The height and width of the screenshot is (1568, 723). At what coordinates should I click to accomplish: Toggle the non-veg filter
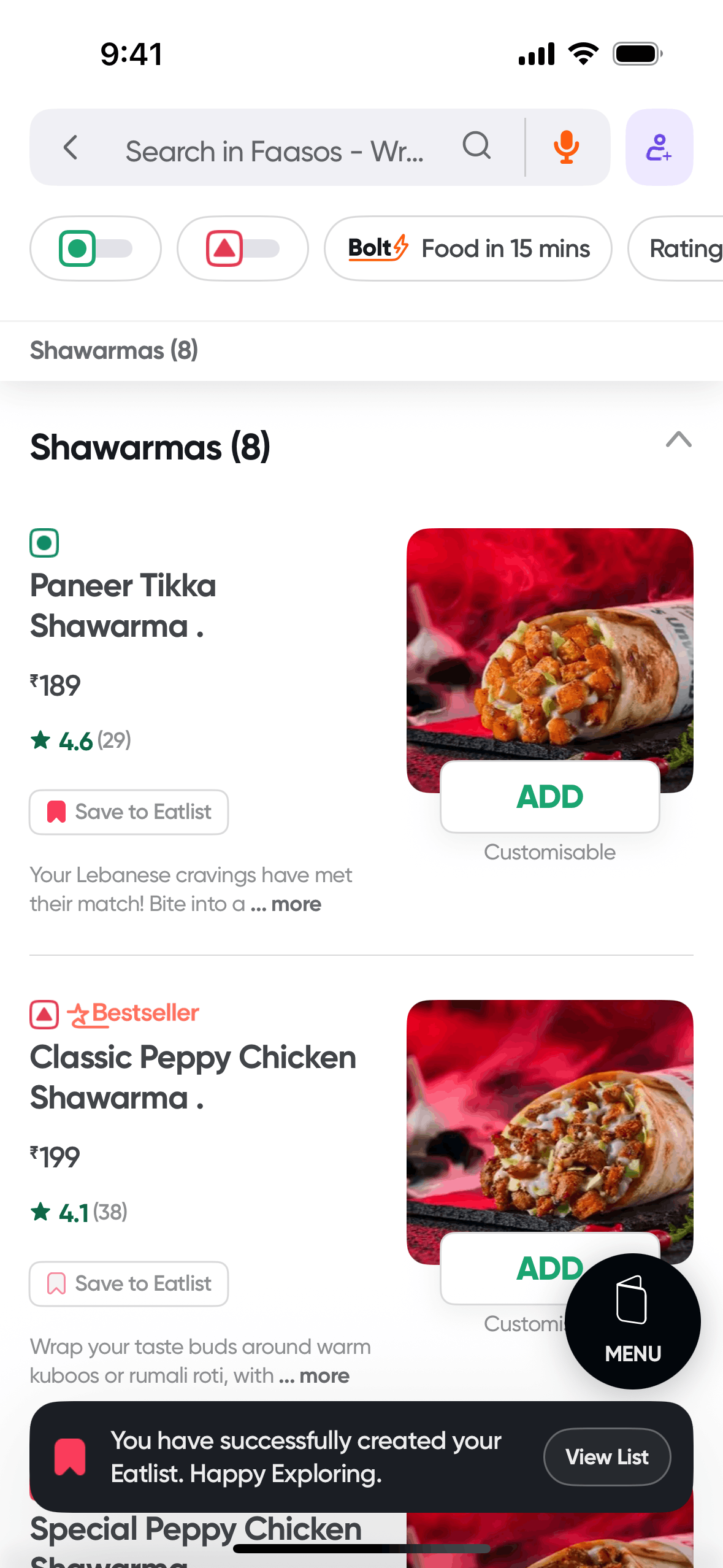(242, 248)
